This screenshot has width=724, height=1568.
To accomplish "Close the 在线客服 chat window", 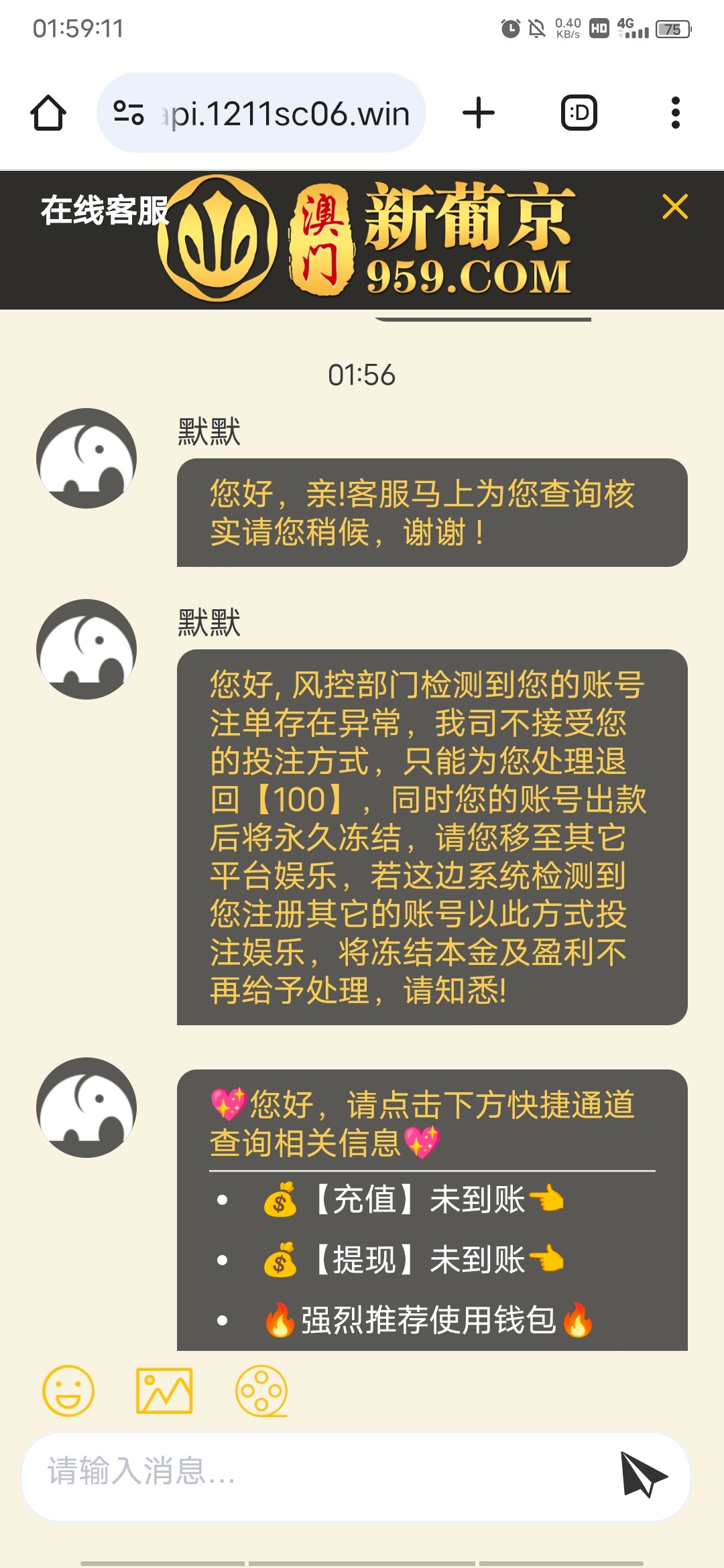I will 676,206.
